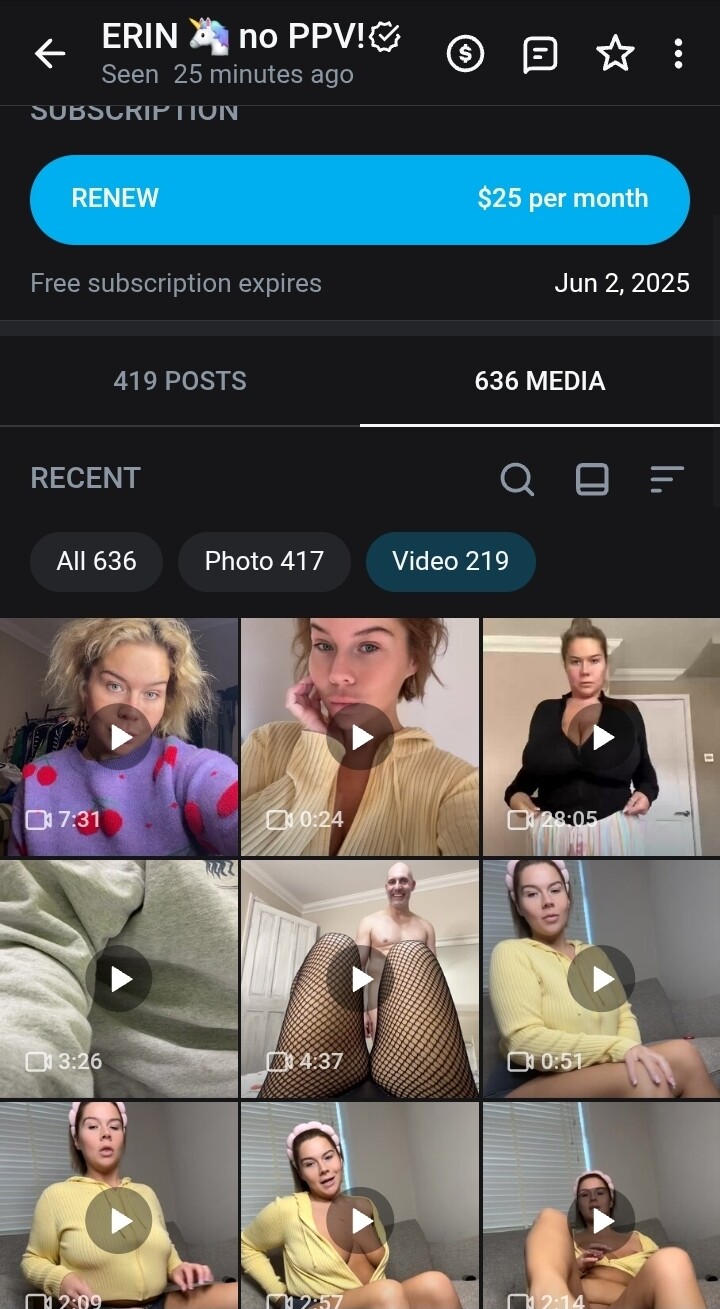Change the media layout view
The image size is (720, 1309).
point(592,479)
